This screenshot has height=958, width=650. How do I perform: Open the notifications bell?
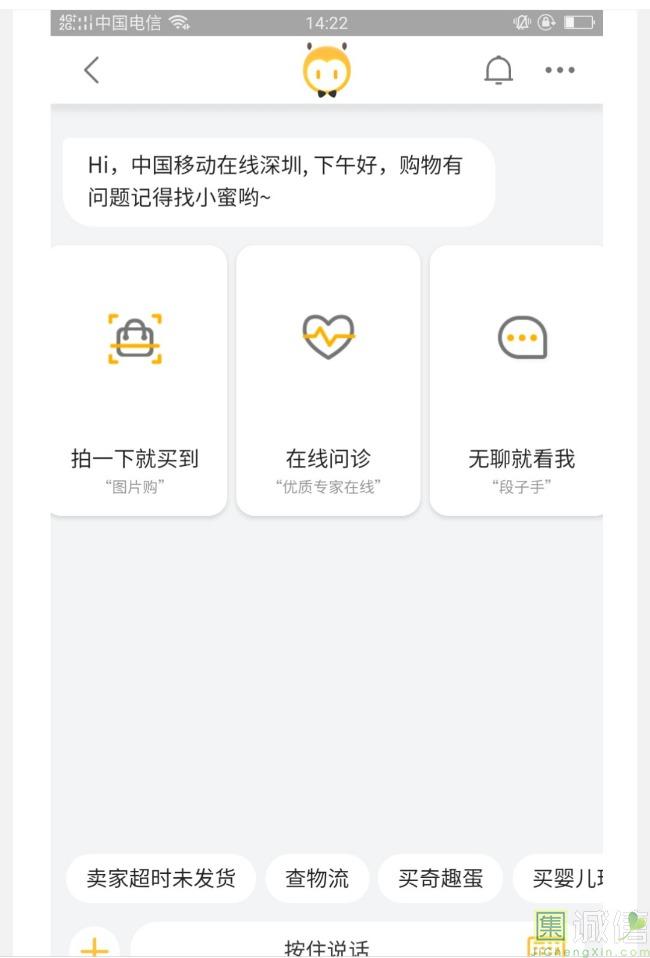498,70
